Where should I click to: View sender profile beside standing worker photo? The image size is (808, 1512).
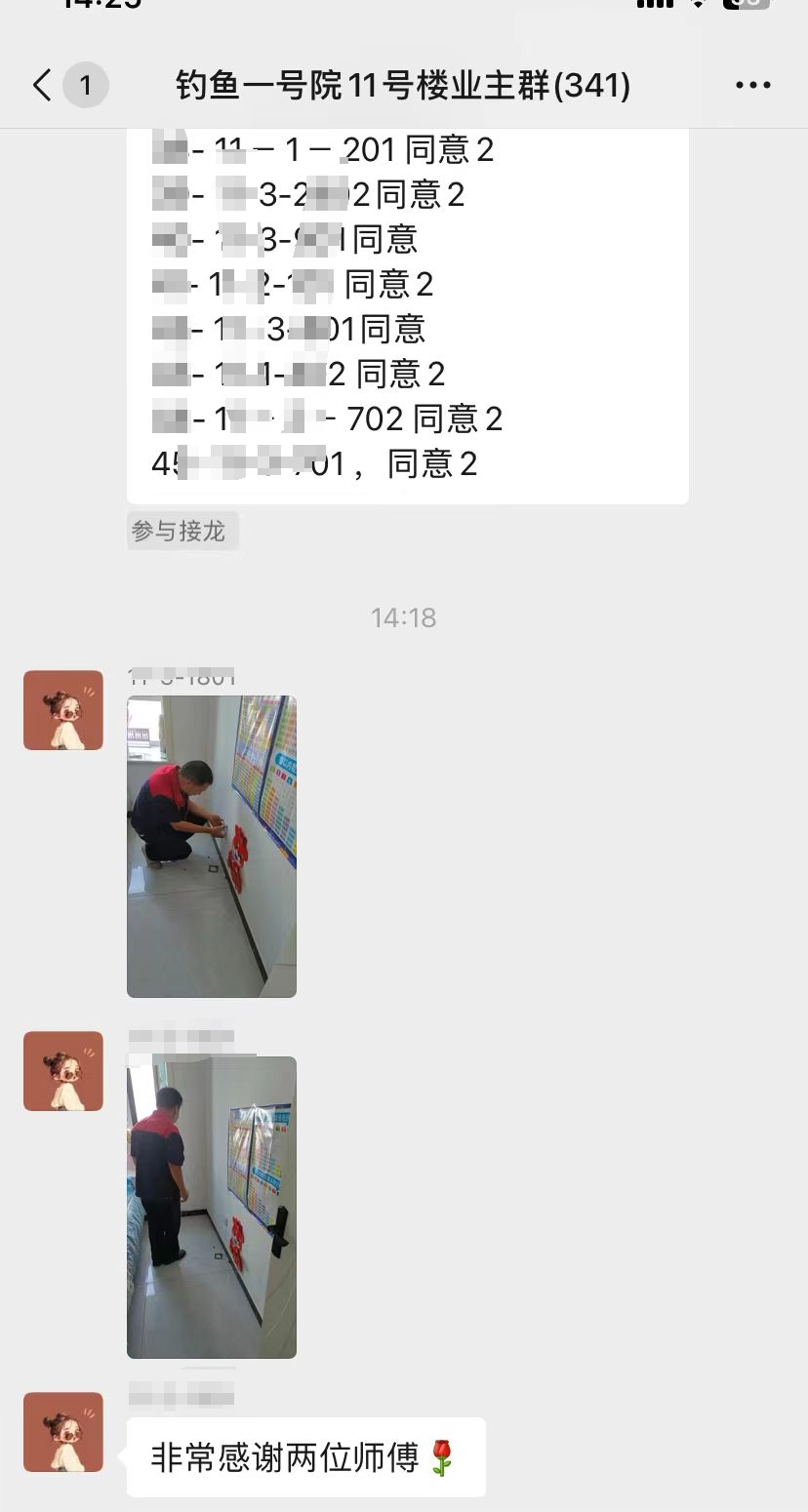[x=63, y=1071]
